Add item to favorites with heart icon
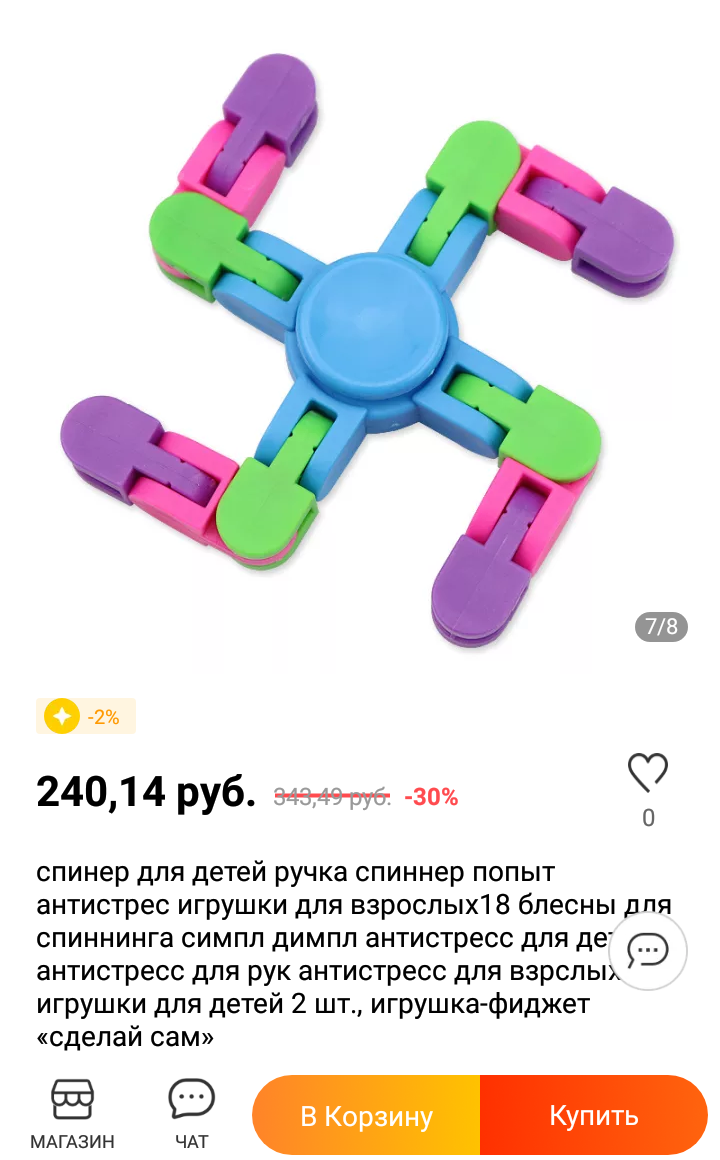720x1160 pixels. pos(647,773)
